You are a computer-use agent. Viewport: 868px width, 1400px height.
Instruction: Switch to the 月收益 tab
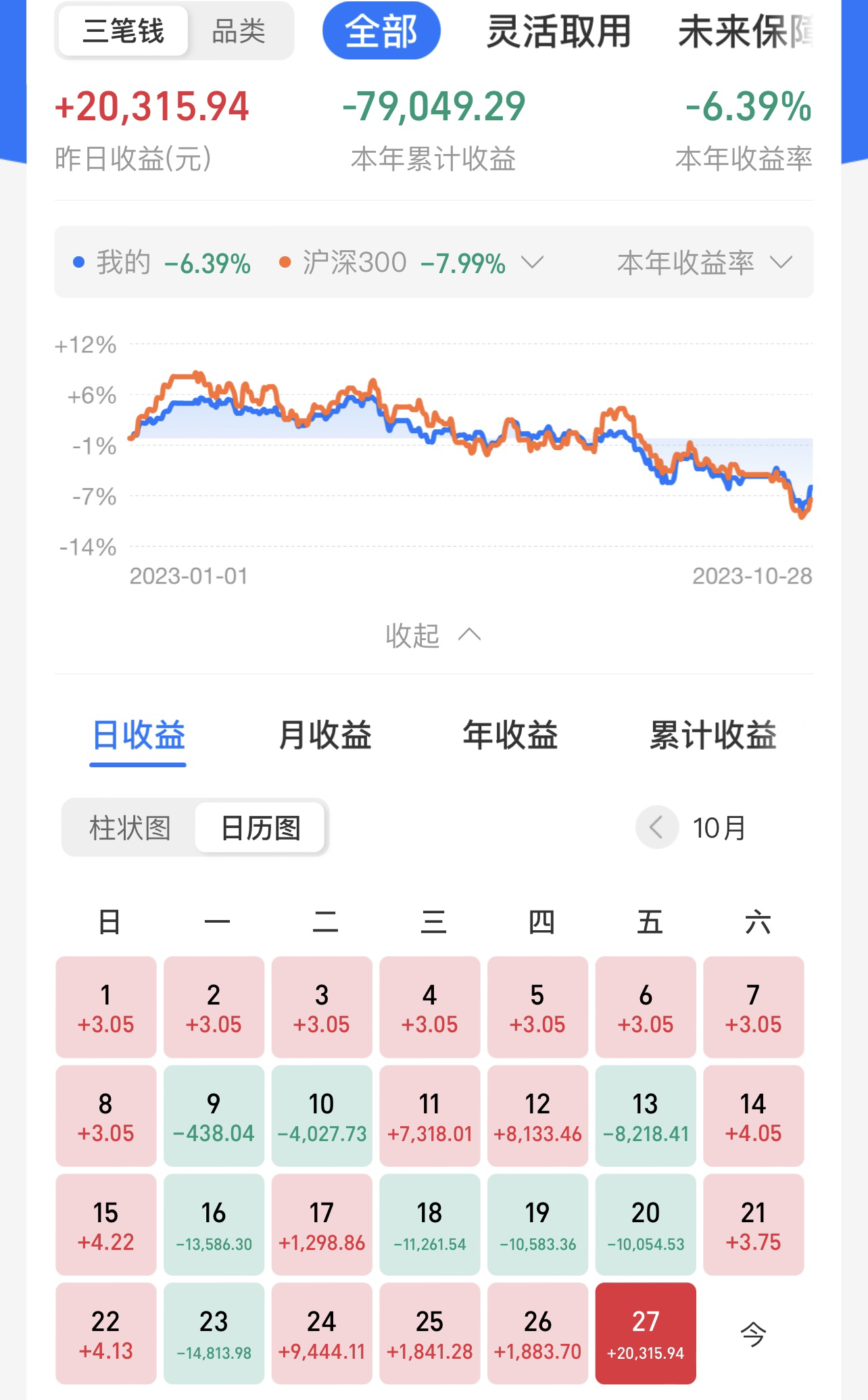tap(325, 735)
